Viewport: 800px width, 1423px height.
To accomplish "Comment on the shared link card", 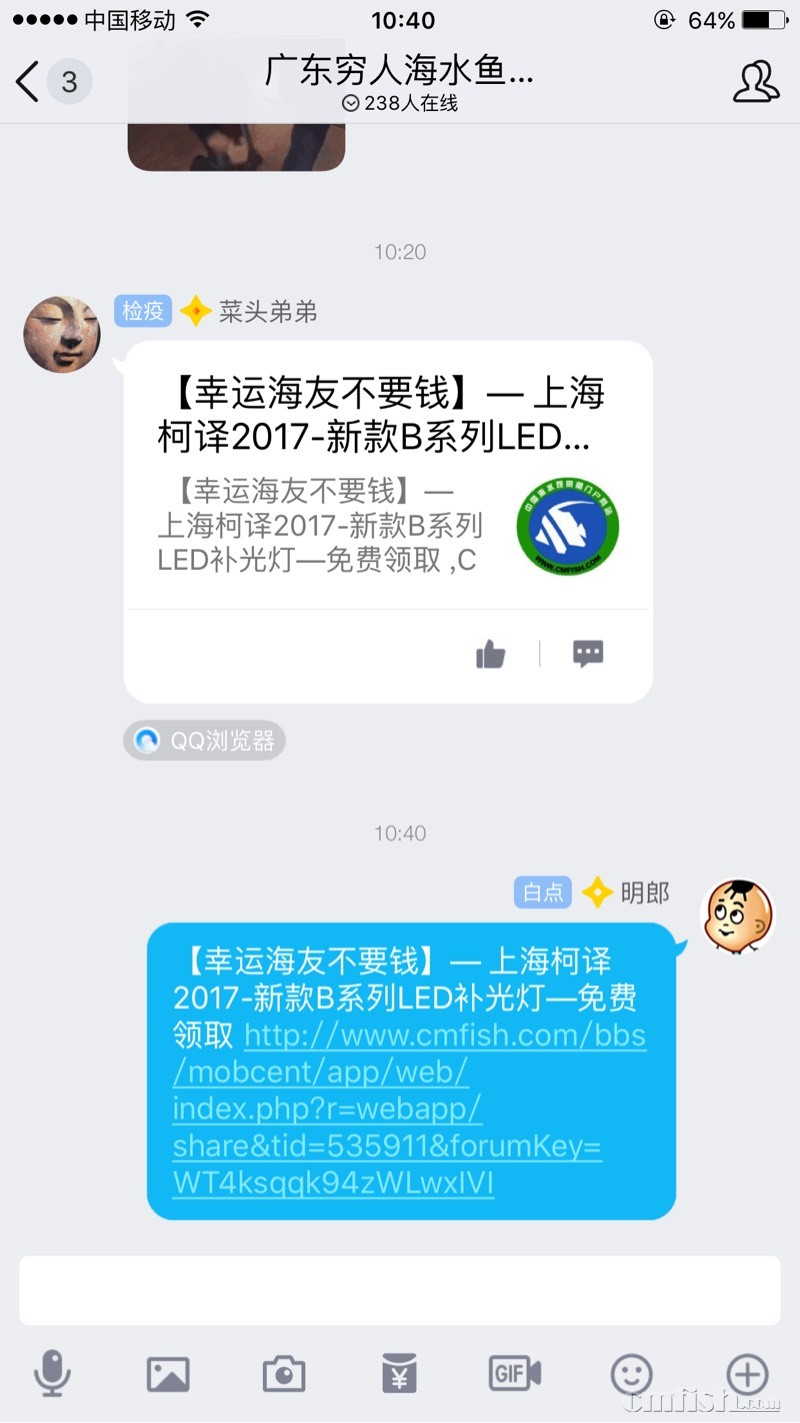I will click(x=588, y=654).
